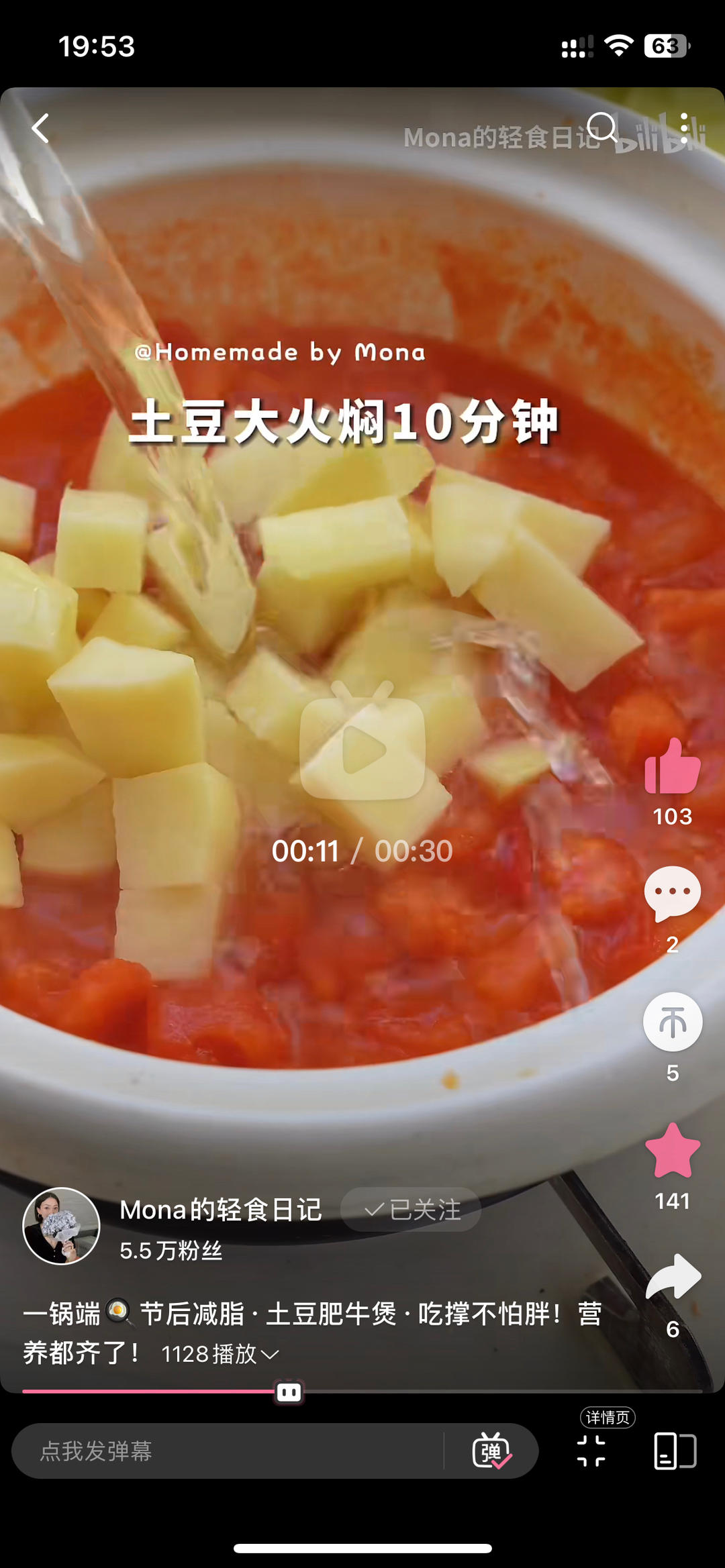Tap the star favorite icon

point(672,1151)
